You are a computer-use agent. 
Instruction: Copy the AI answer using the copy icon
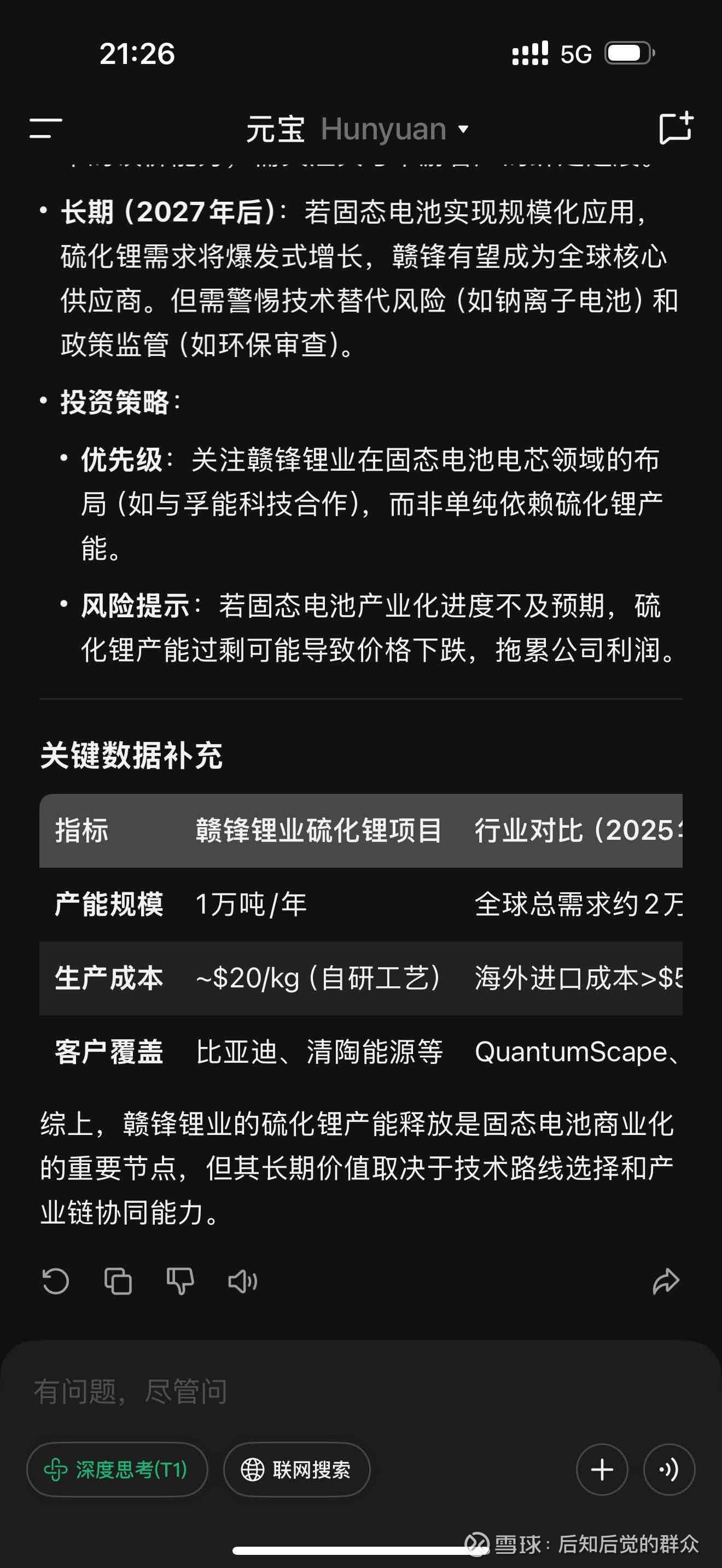[119, 1279]
